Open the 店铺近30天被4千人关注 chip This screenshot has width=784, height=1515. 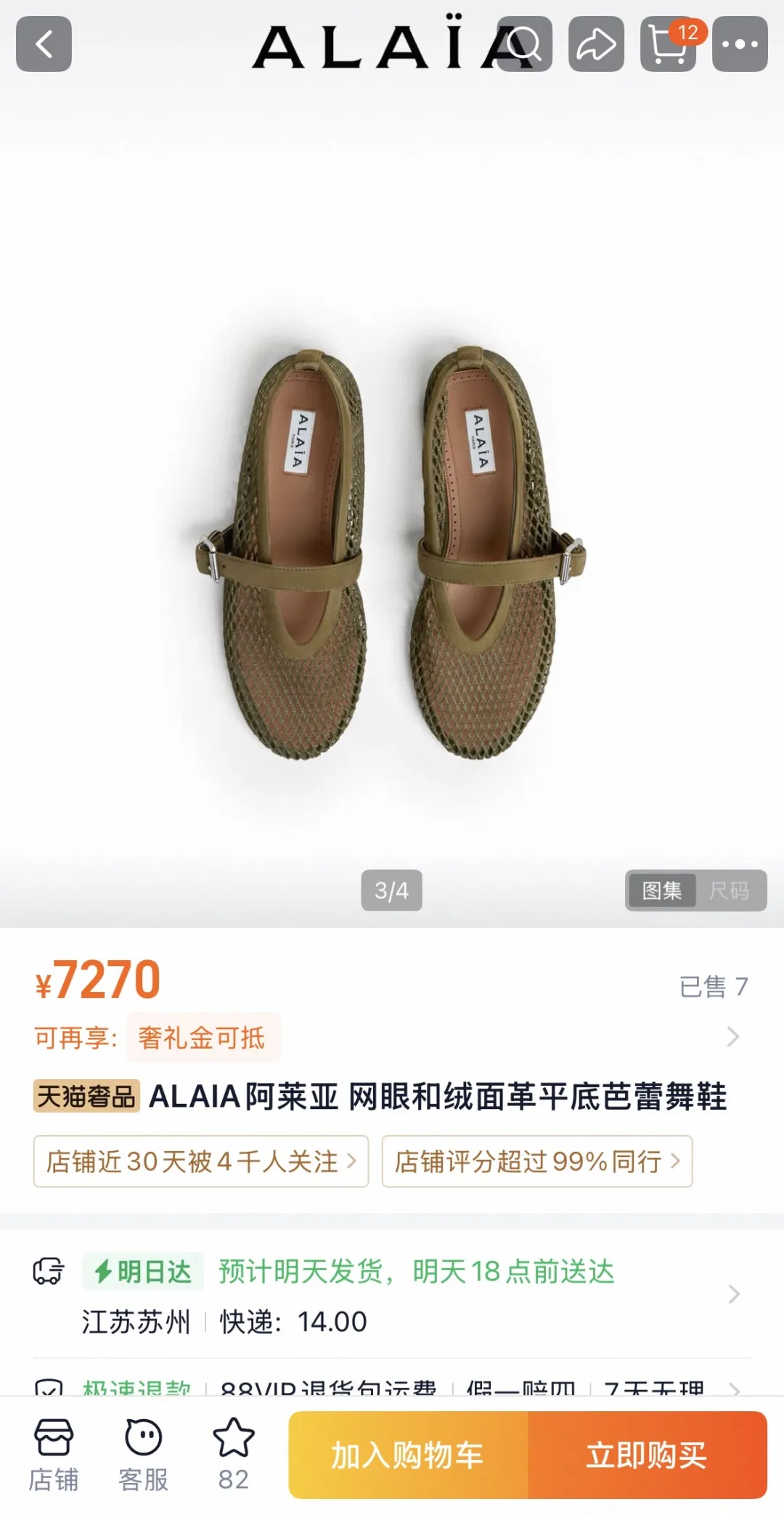coord(201,1161)
